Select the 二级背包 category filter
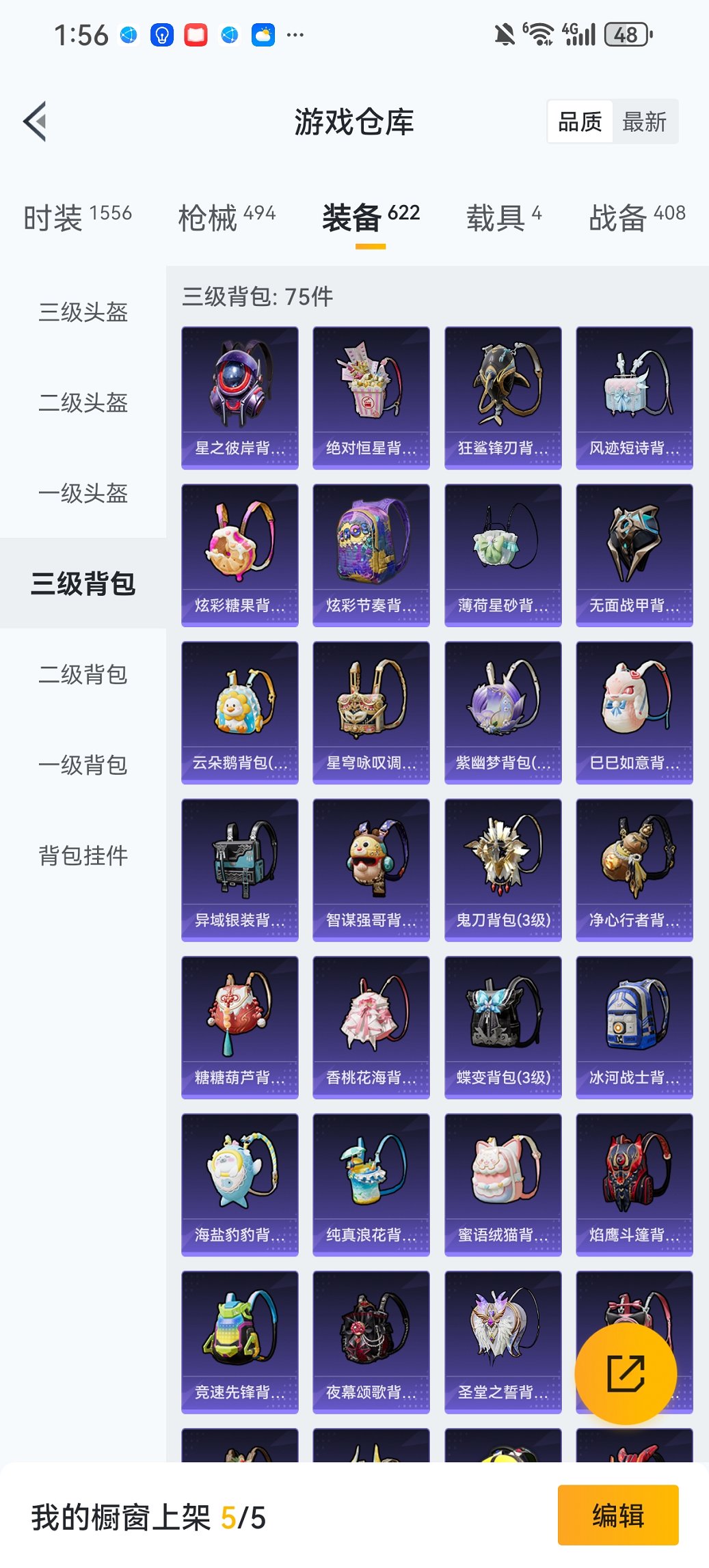 pos(82,676)
